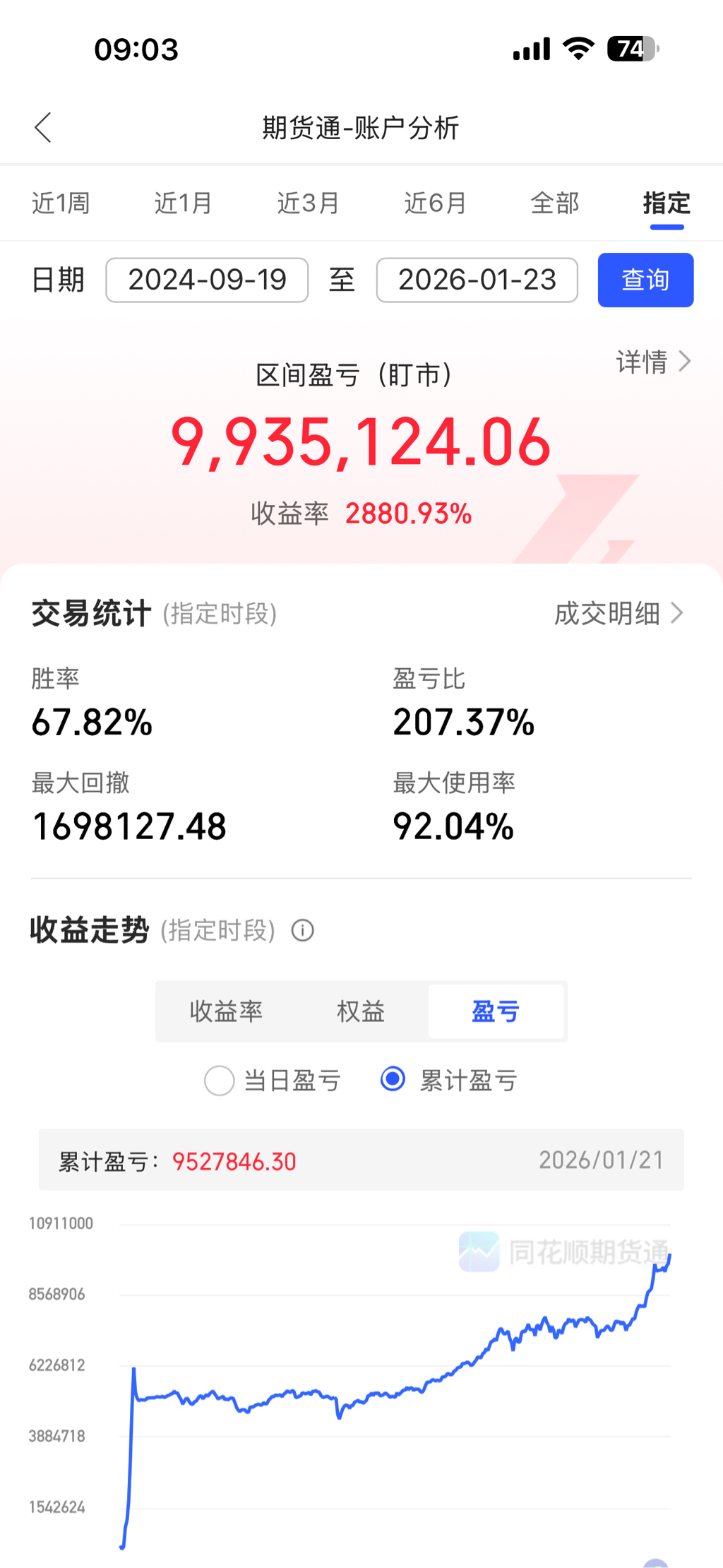This screenshot has width=723, height=1568.
Task: Switch chart to 收益率
Action: pyautogui.click(x=226, y=1011)
